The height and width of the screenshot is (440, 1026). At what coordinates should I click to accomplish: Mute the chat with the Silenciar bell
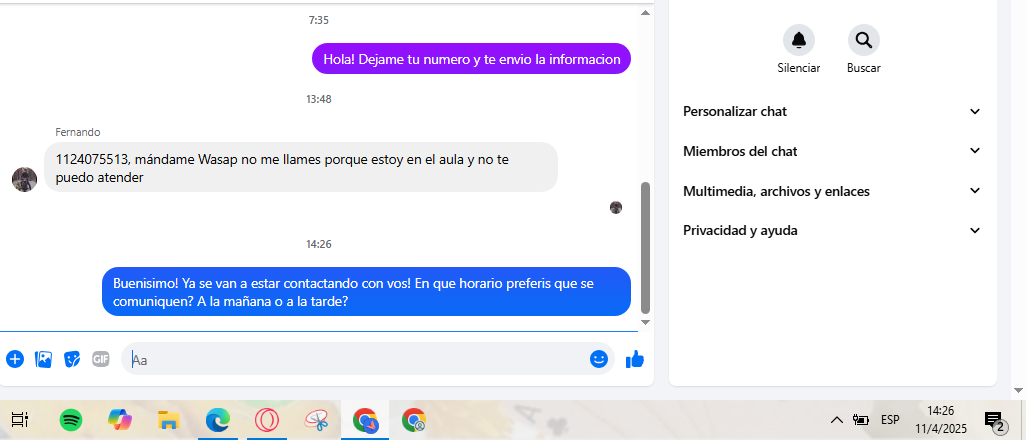[798, 41]
